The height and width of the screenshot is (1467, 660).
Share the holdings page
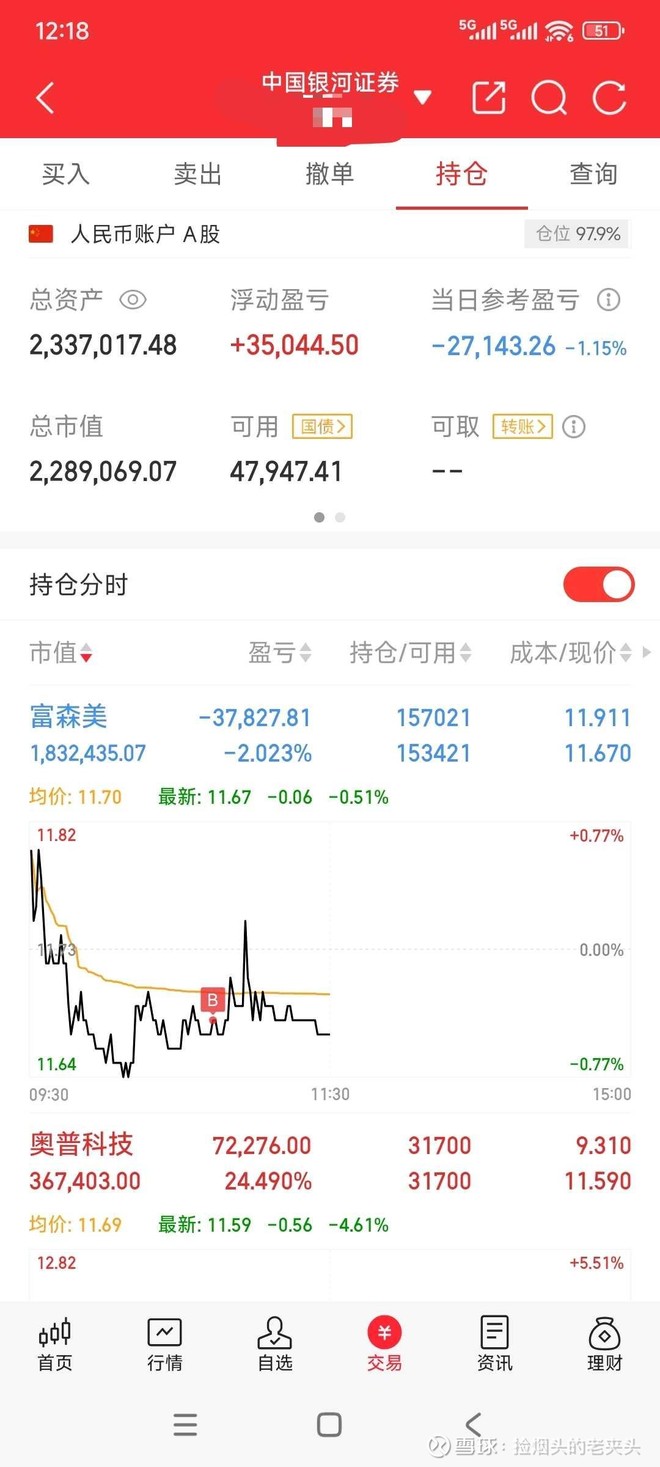tap(488, 98)
